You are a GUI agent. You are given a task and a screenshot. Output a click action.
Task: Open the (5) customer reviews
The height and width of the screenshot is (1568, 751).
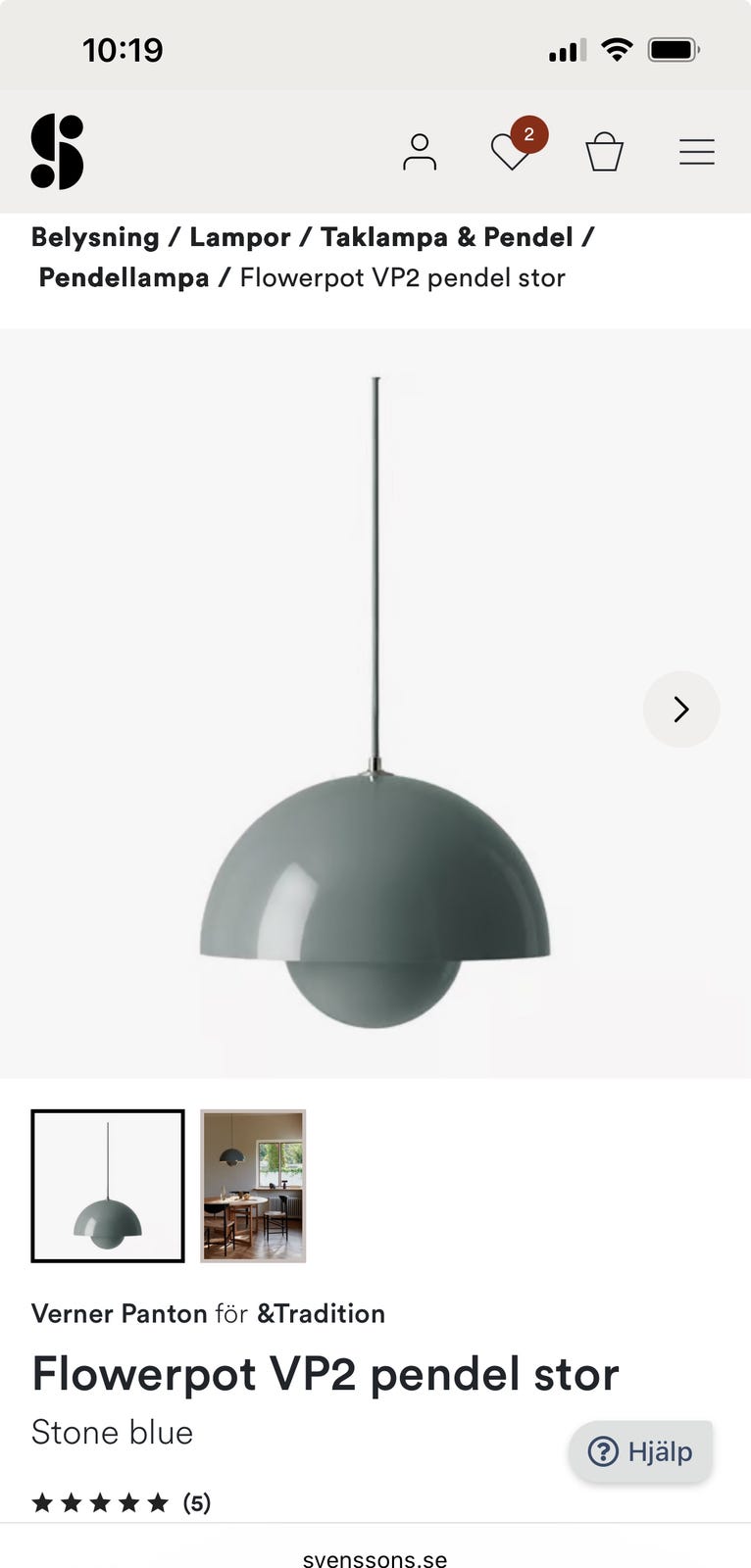[195, 1501]
